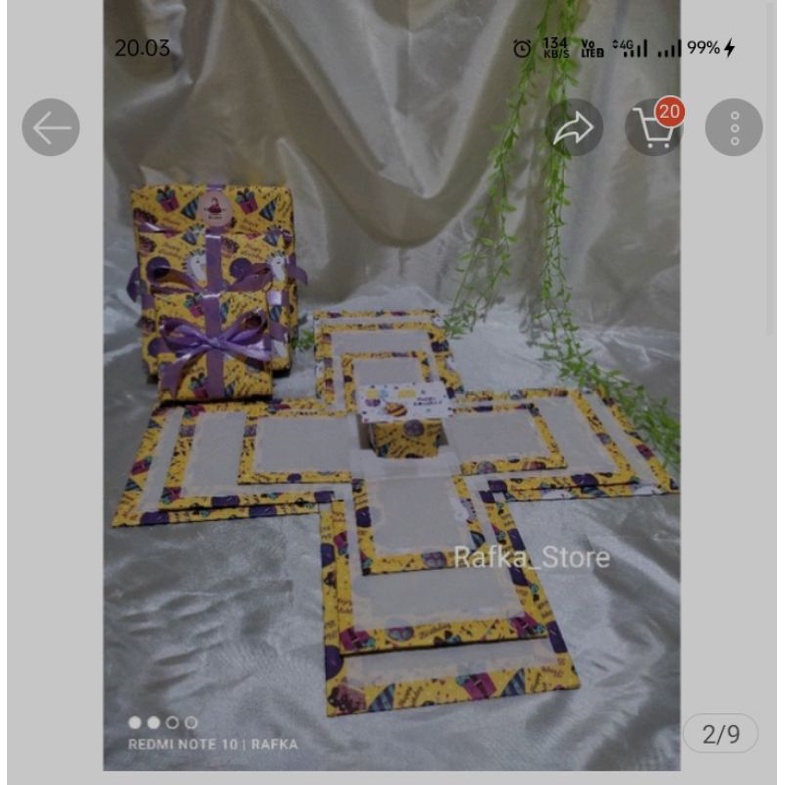
Task: Share this product
Action: 574,127
